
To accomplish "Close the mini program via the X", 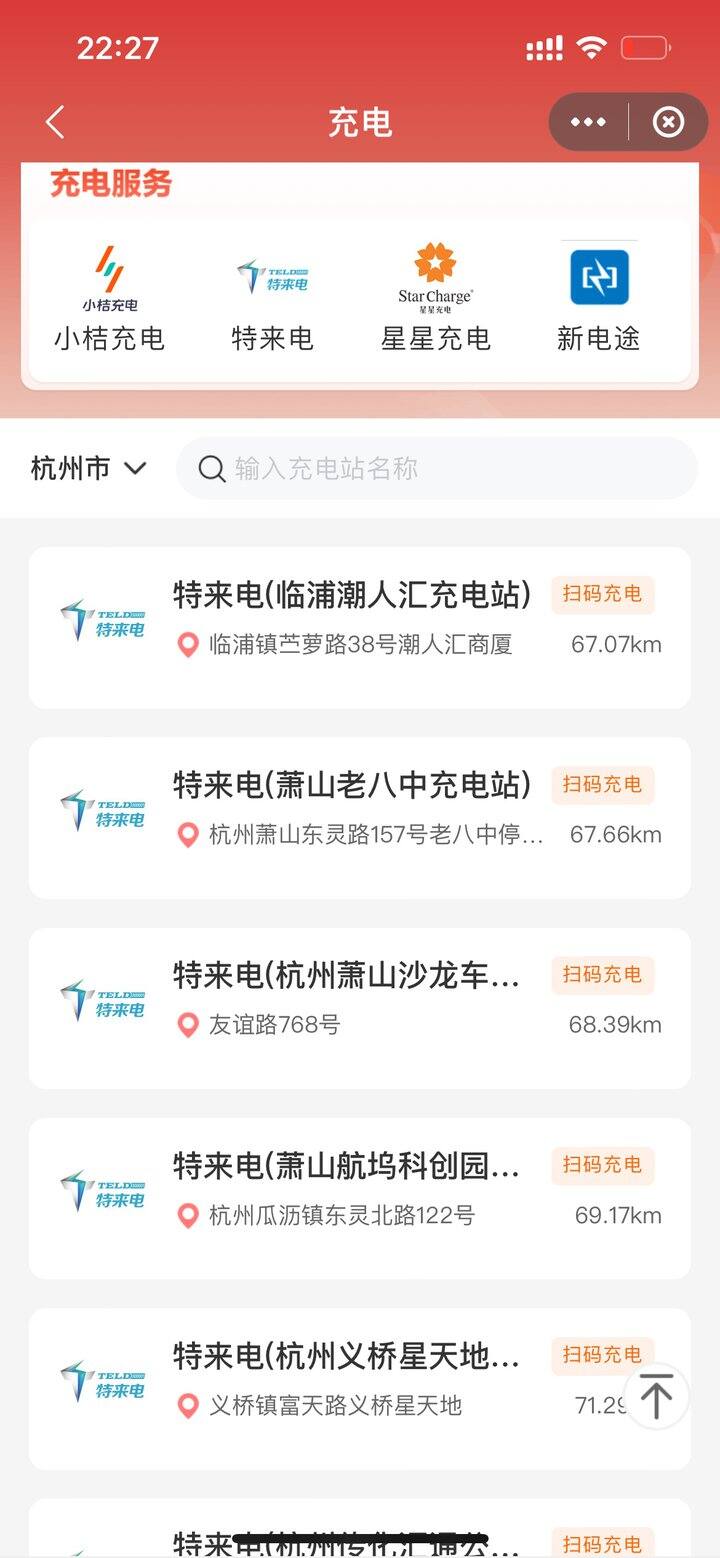I will coord(668,122).
